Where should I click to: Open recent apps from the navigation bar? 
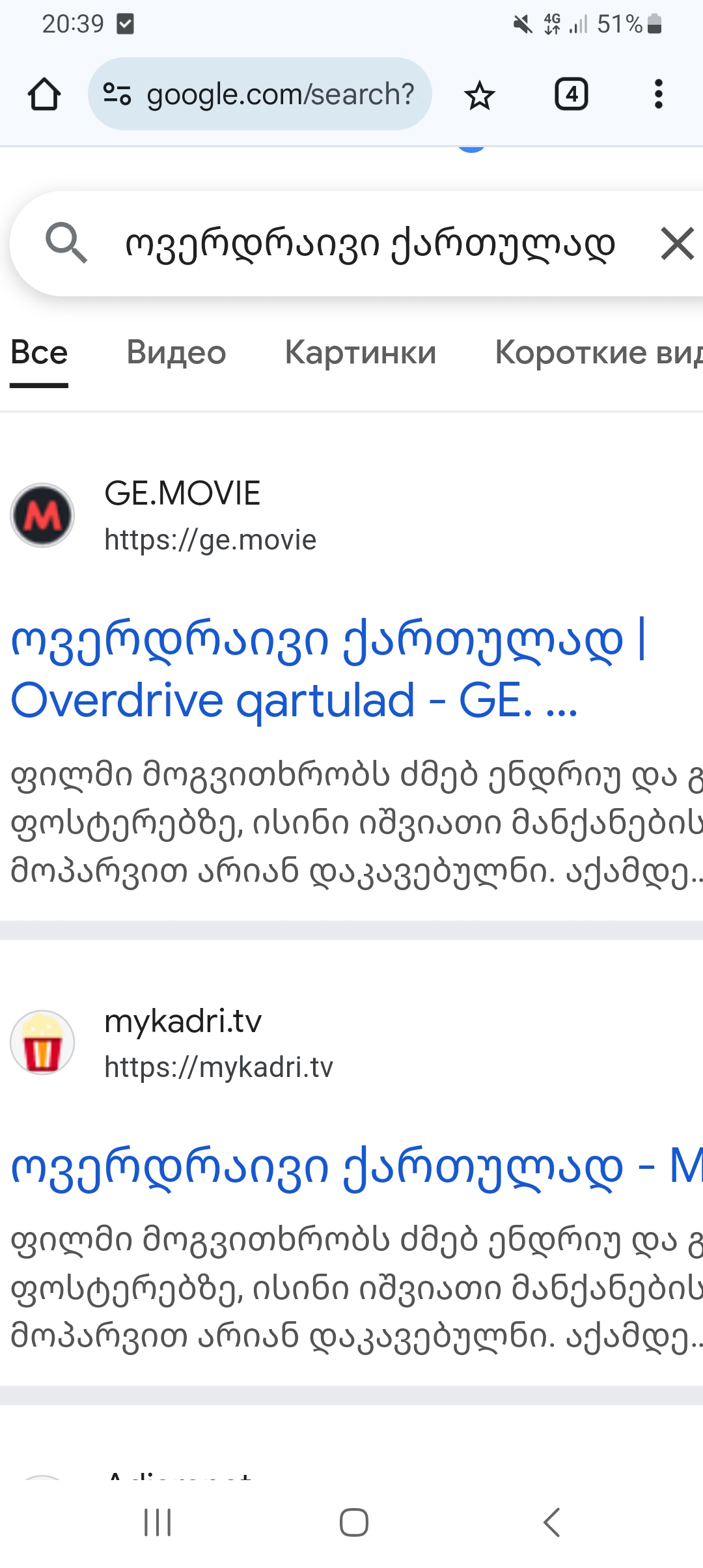[x=158, y=1522]
